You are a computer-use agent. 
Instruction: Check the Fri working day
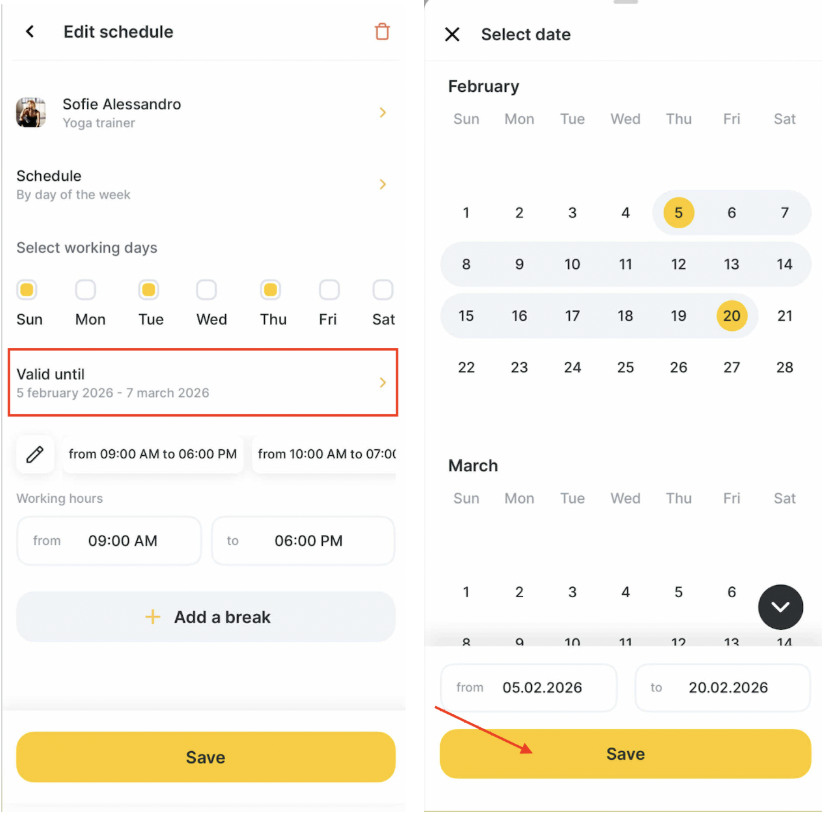tap(329, 290)
